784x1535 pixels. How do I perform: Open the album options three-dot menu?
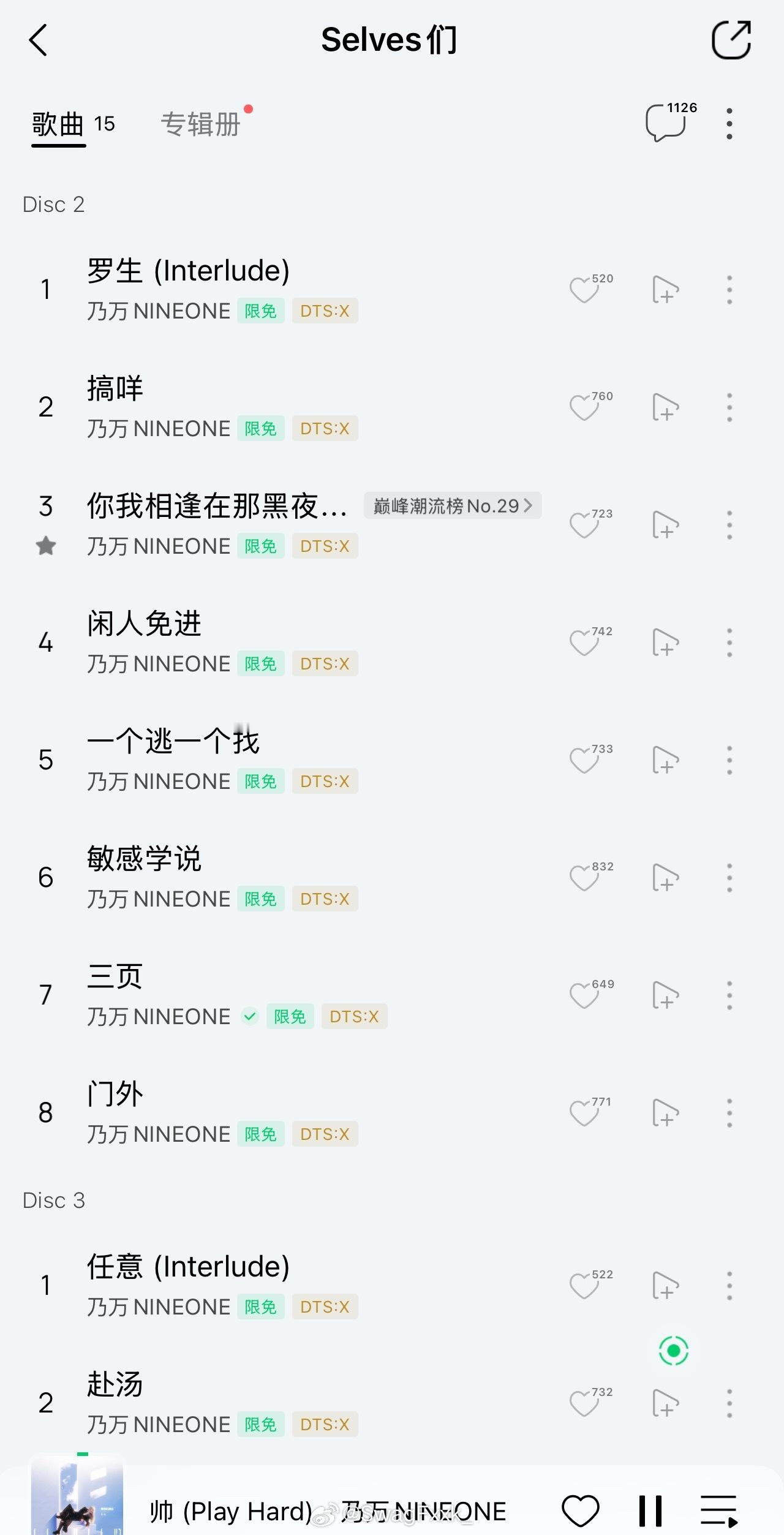(x=729, y=121)
